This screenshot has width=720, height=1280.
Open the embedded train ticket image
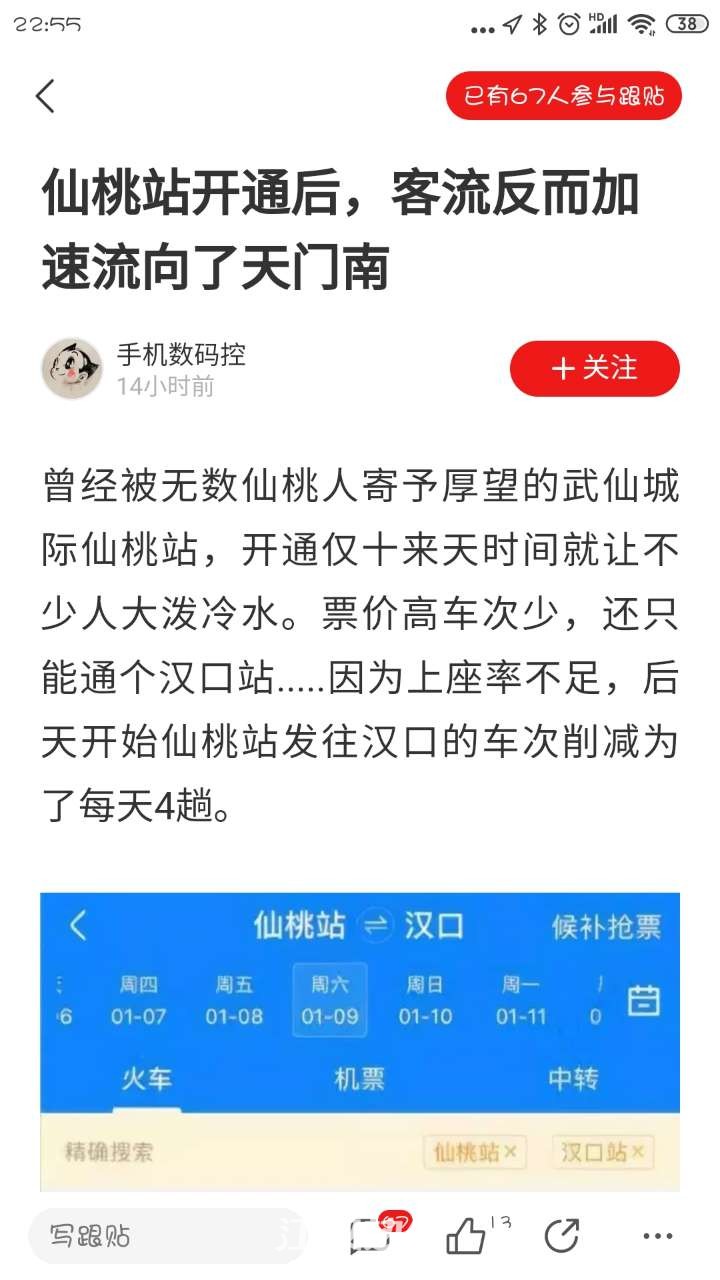(x=360, y=1040)
